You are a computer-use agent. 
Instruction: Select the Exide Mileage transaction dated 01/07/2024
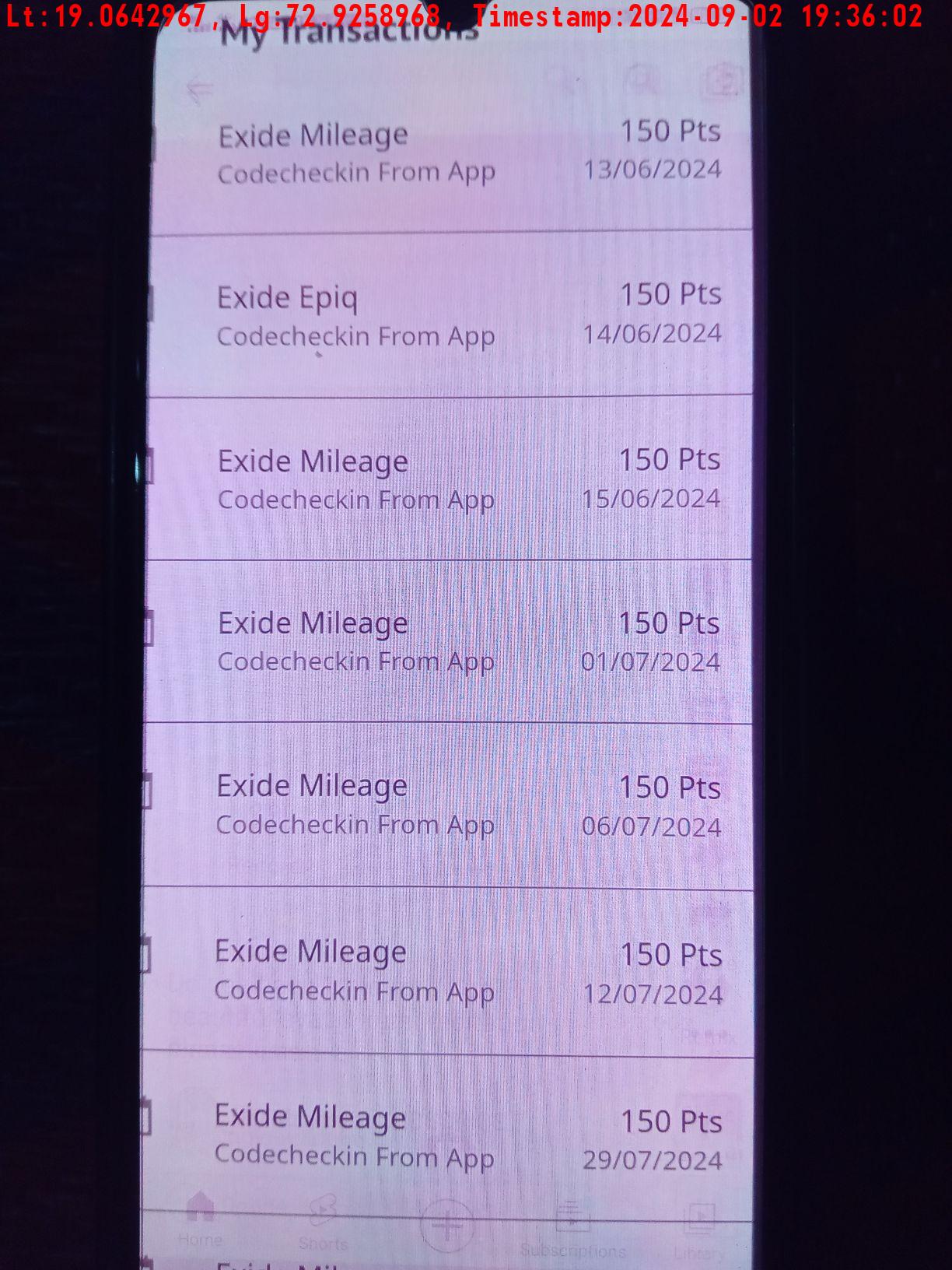coord(451,642)
